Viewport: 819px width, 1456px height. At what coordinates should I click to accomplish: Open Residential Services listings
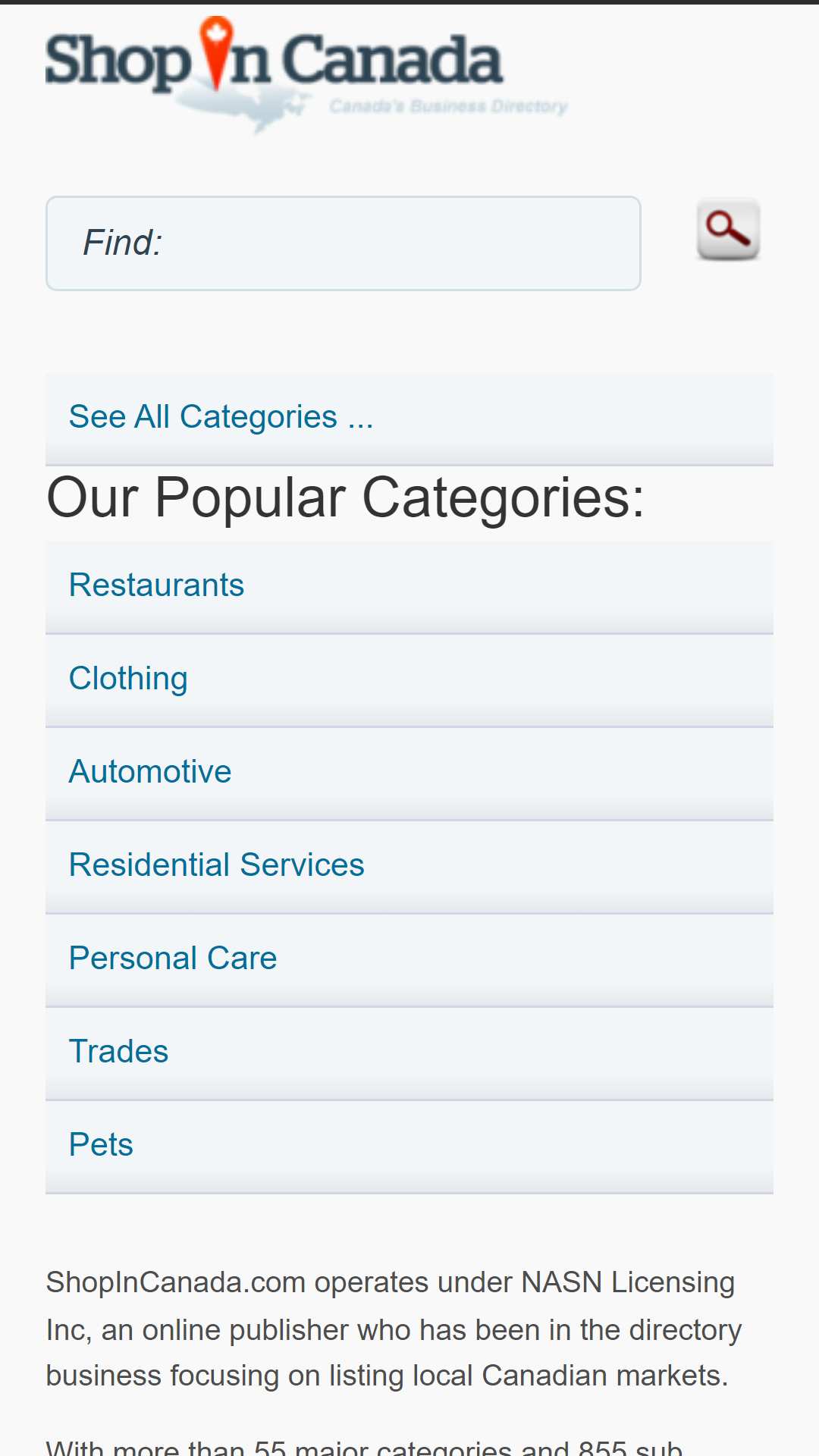pyautogui.click(x=409, y=868)
